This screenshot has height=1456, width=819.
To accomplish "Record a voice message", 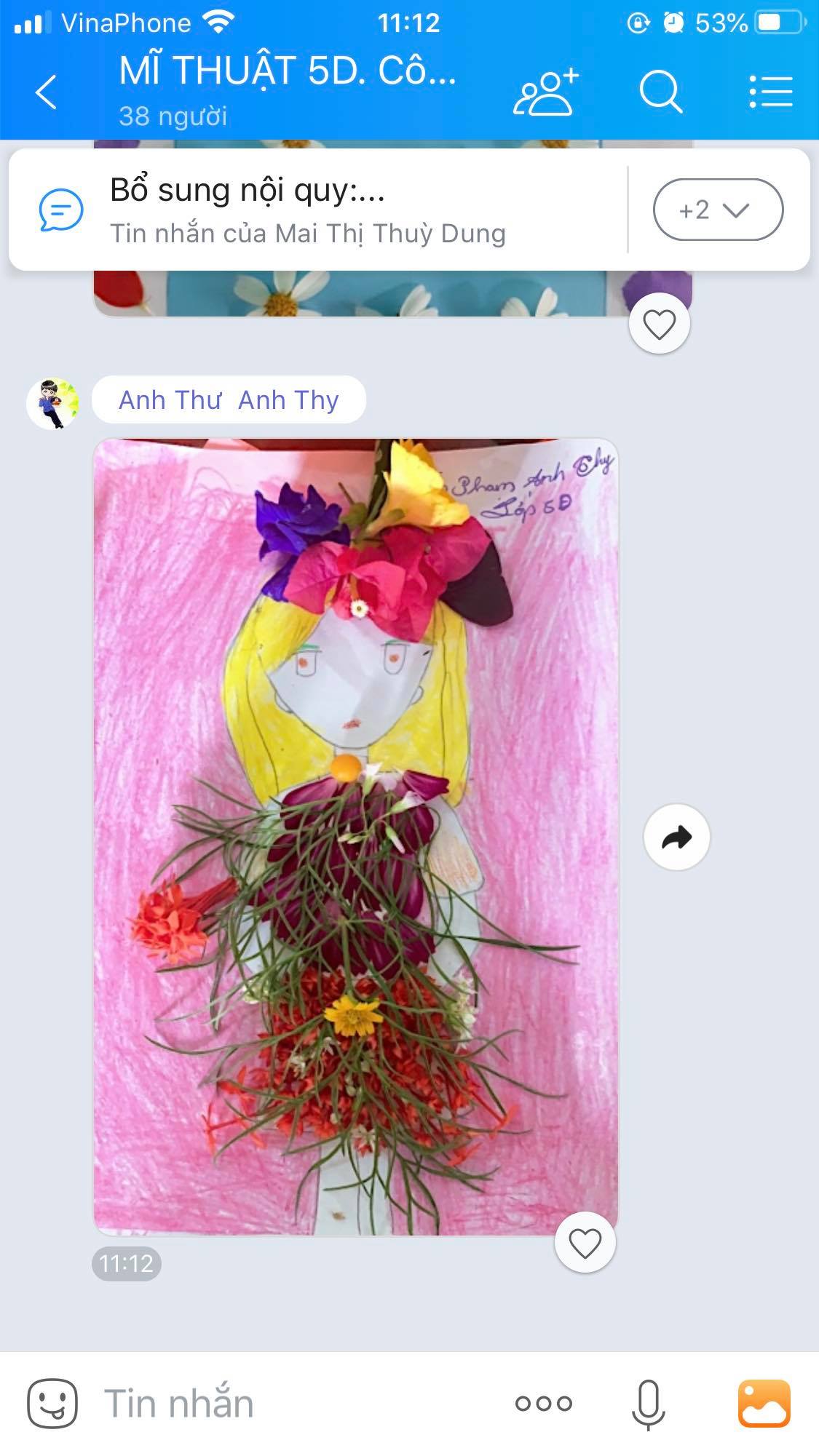I will click(648, 1403).
